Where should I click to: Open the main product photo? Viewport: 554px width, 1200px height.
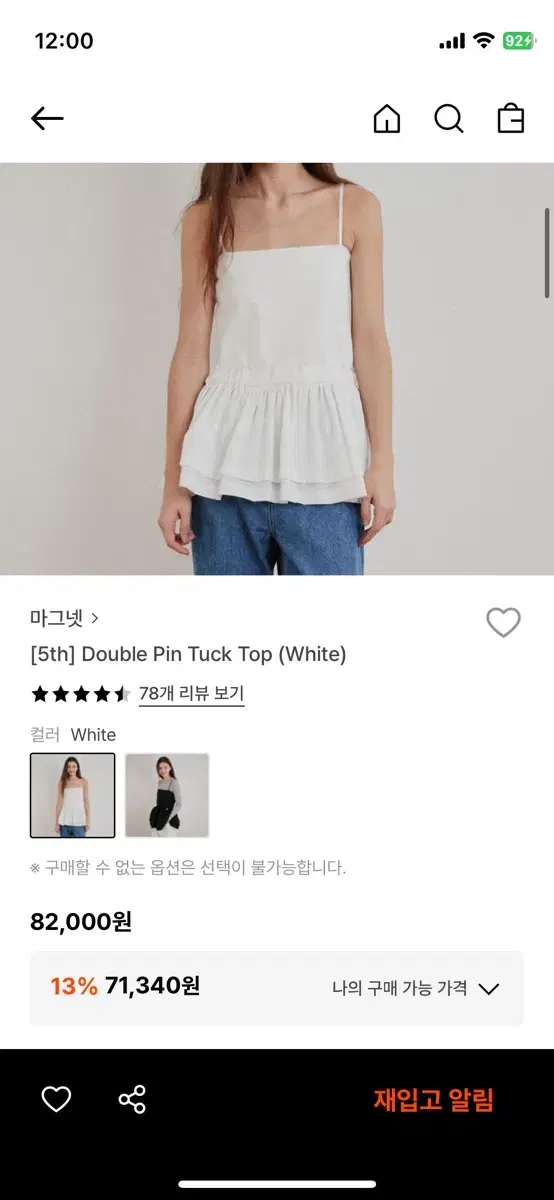[277, 369]
